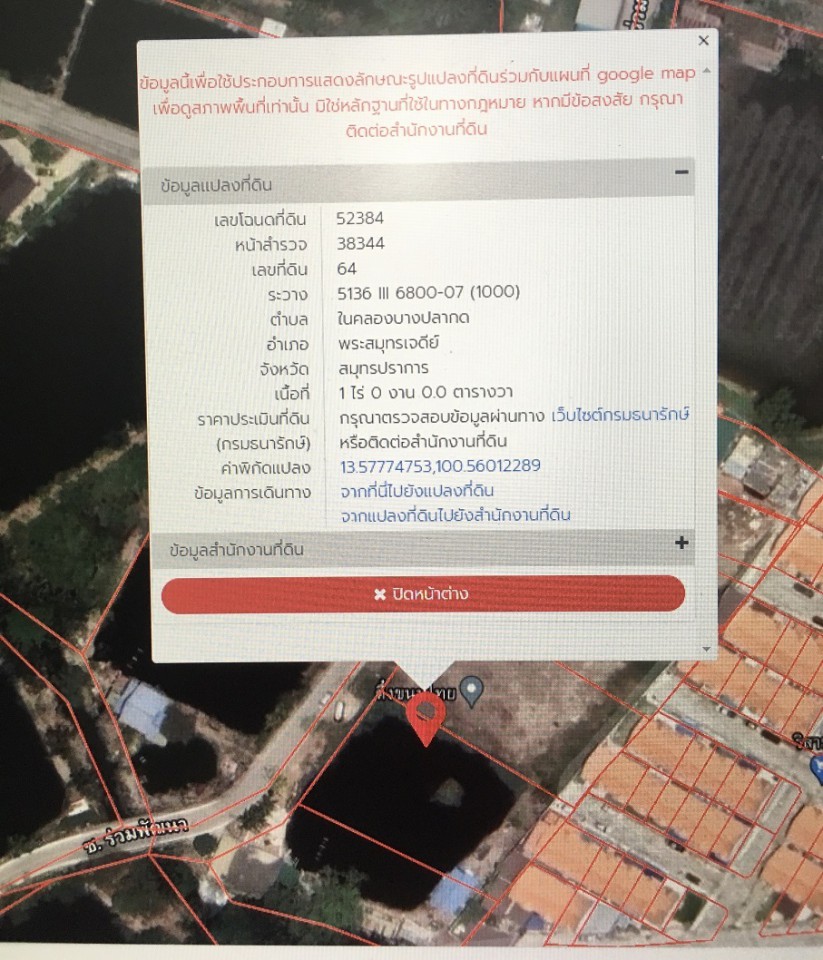Select the red map pin marker
Image resolution: width=823 pixels, height=960 pixels.
point(427,715)
